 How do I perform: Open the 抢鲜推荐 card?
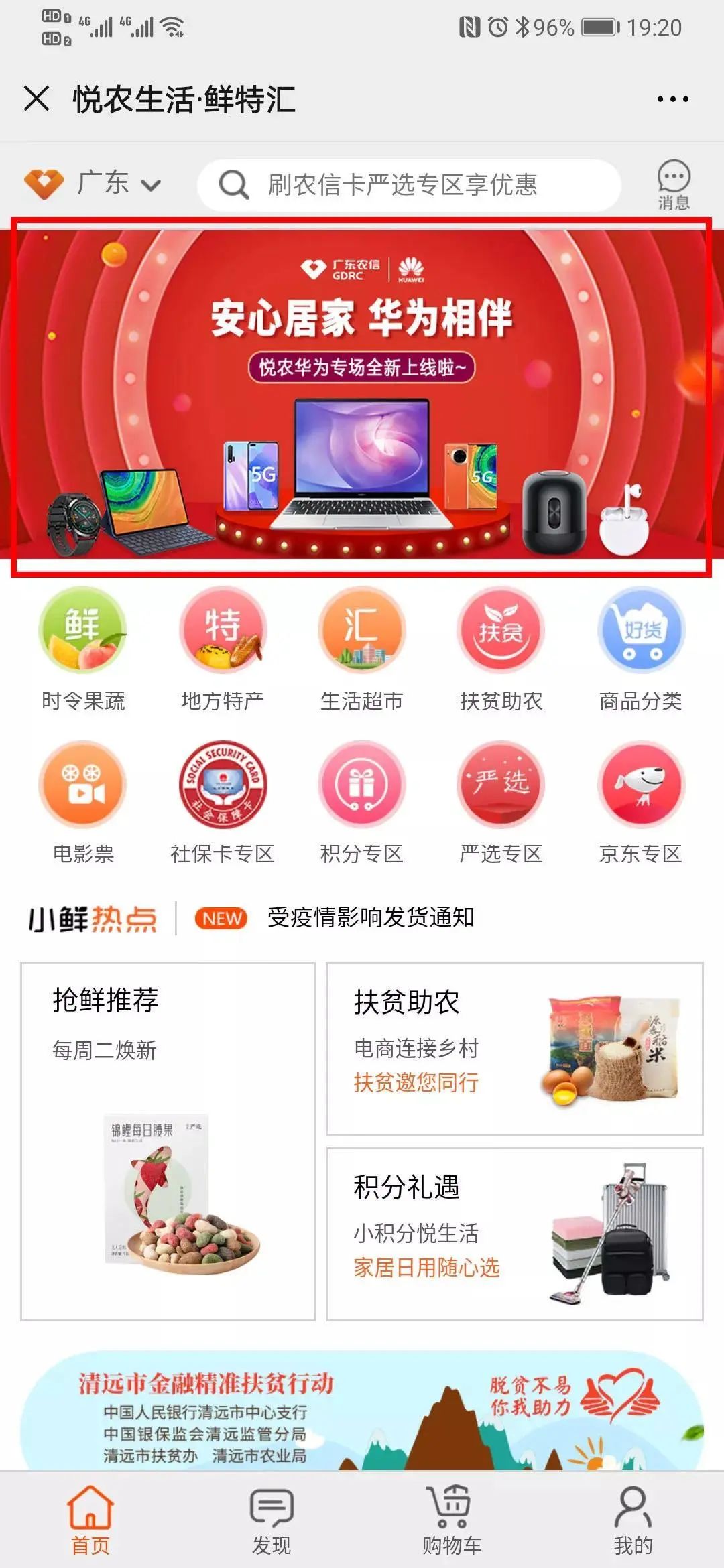pos(168,1141)
